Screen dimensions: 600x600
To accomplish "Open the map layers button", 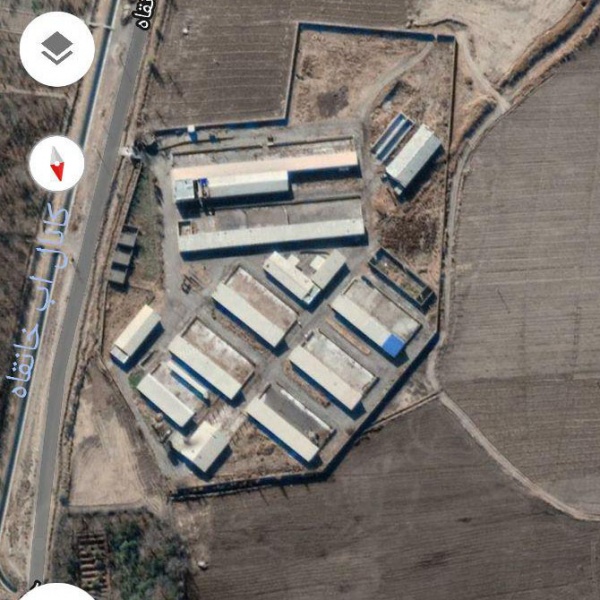I will (x=57, y=49).
